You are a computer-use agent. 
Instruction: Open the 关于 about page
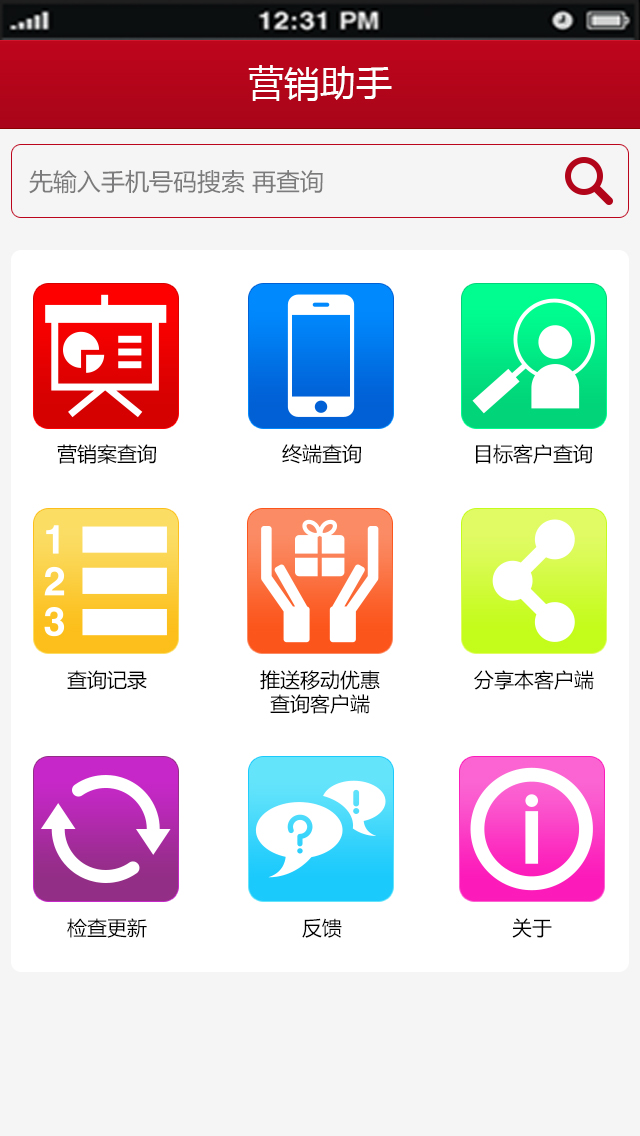coord(532,829)
